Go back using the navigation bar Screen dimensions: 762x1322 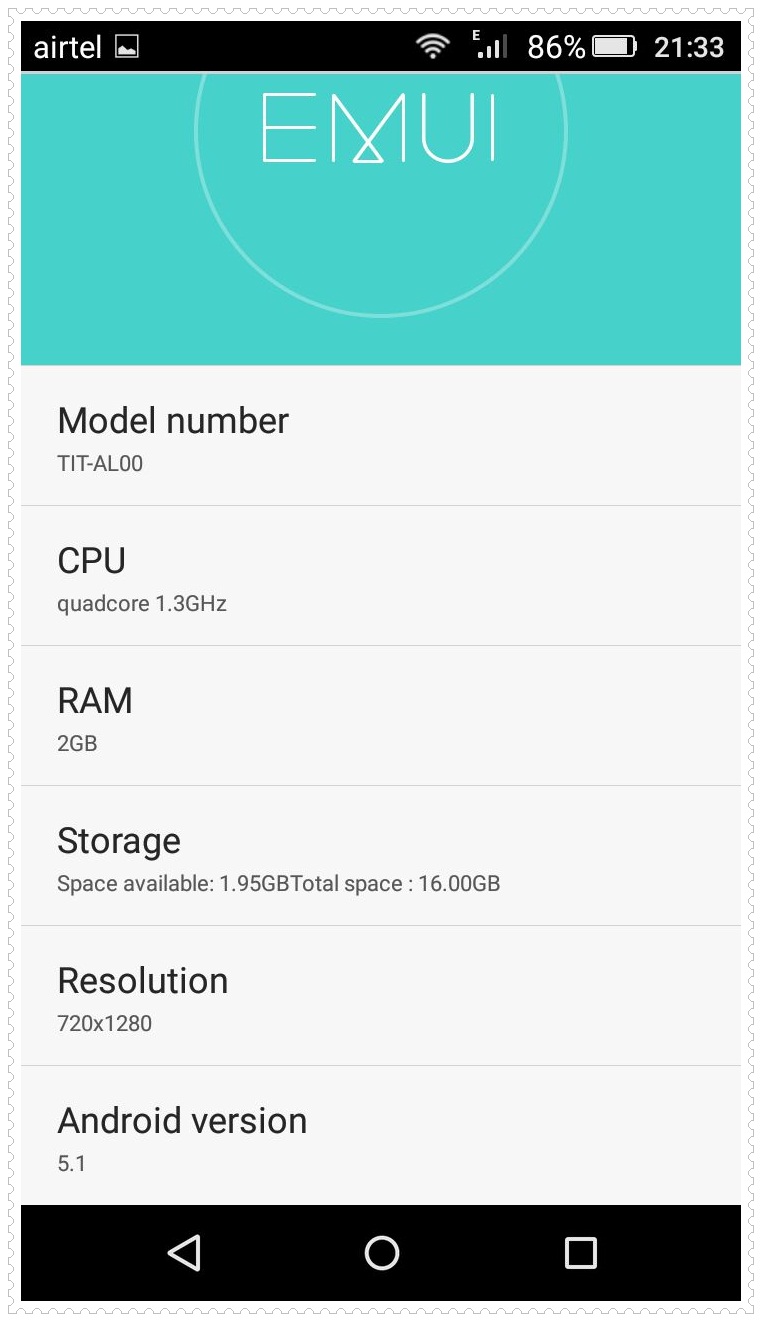point(184,1253)
